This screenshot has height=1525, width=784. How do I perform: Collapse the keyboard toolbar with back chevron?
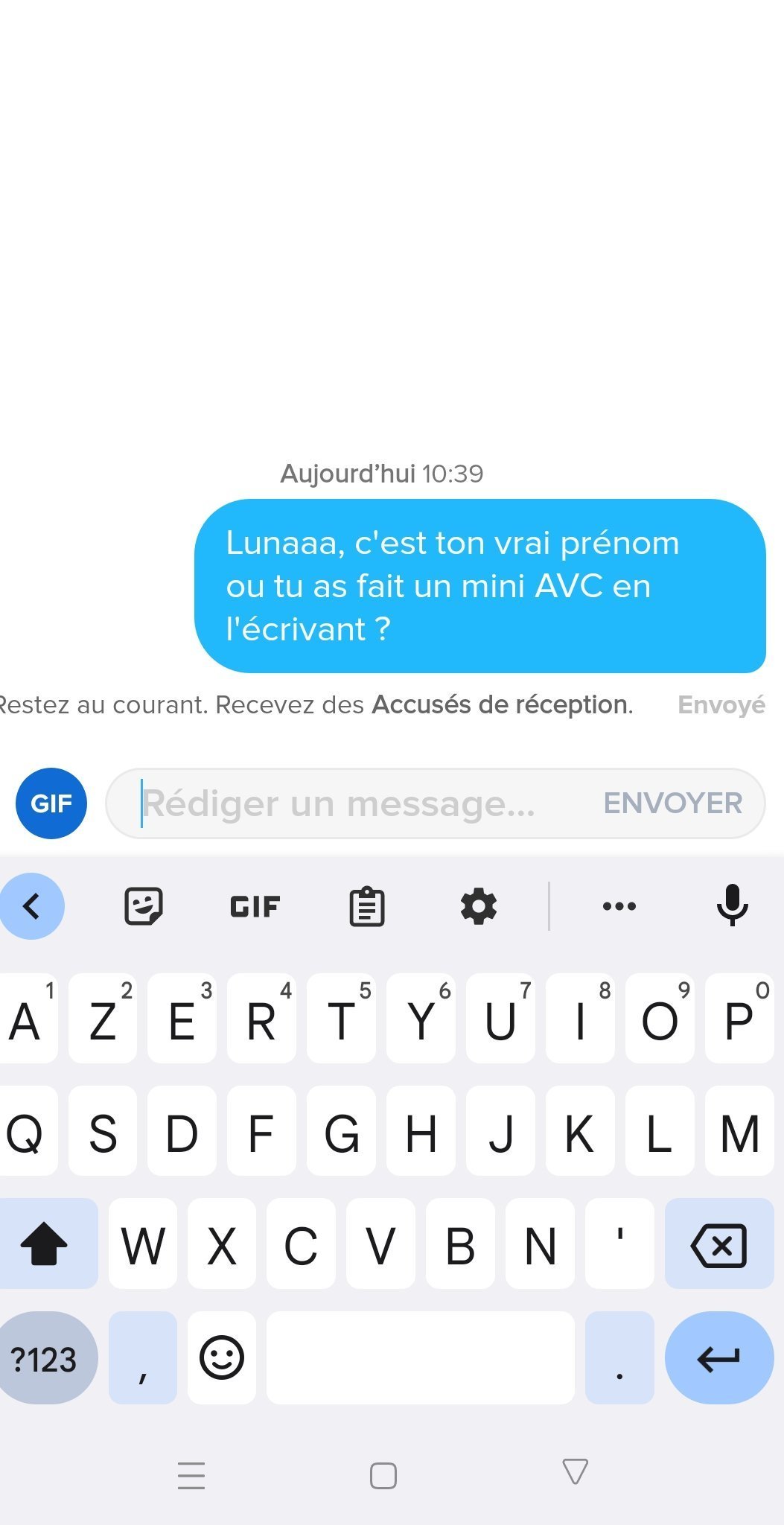pos(31,906)
